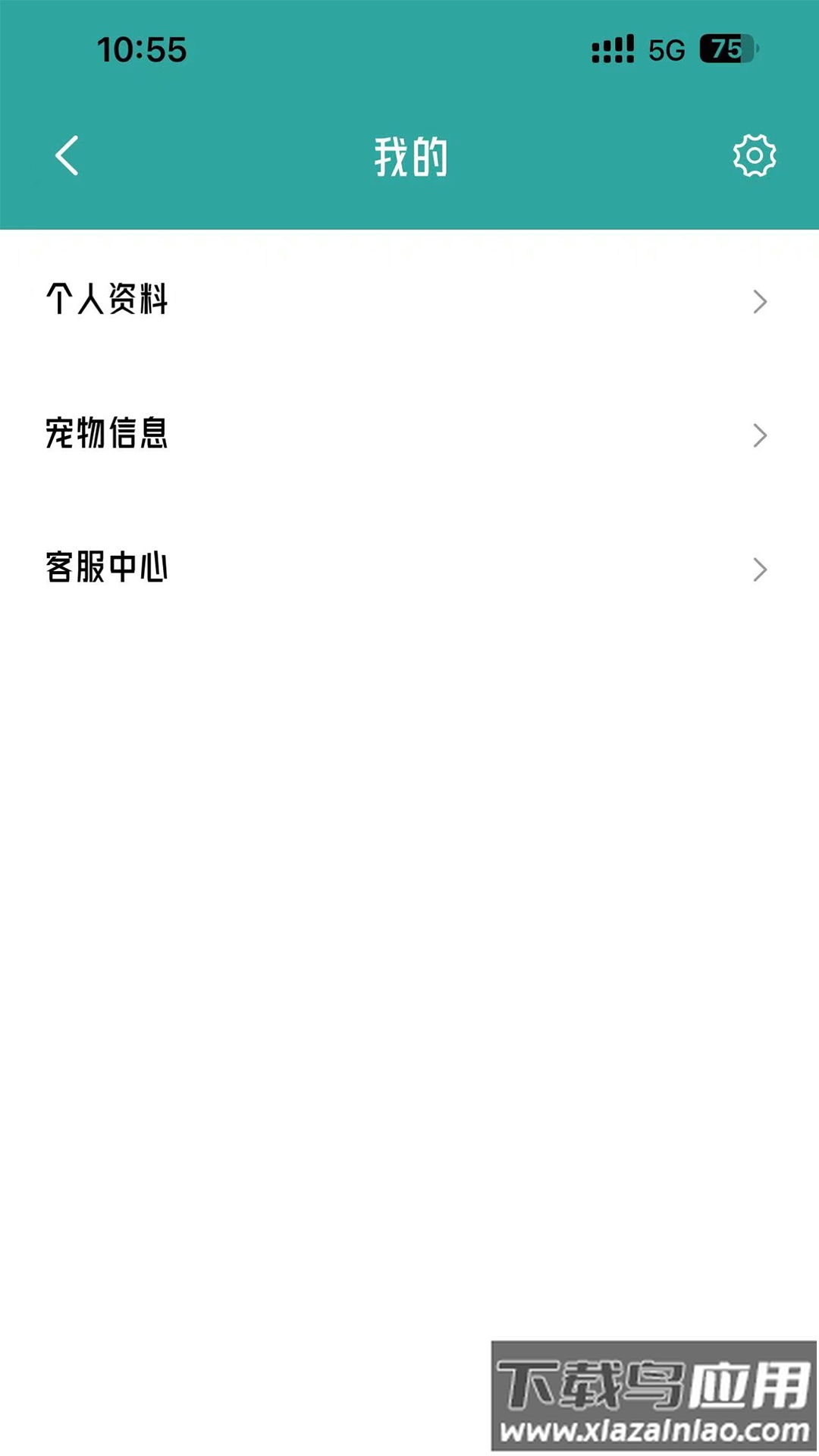Expand the 个人资料 row chevron
The height and width of the screenshot is (1456, 819).
tap(761, 302)
